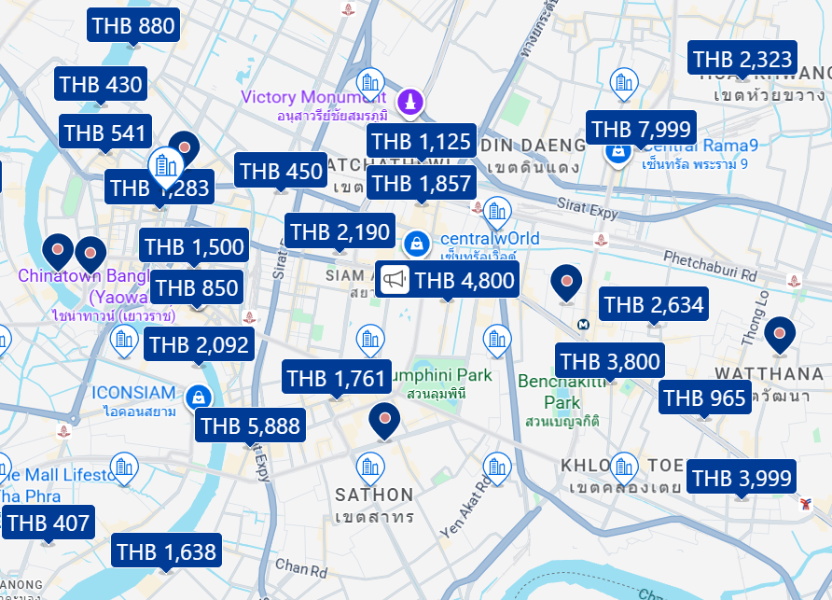Tap the THB 850 price marker

[x=197, y=289]
